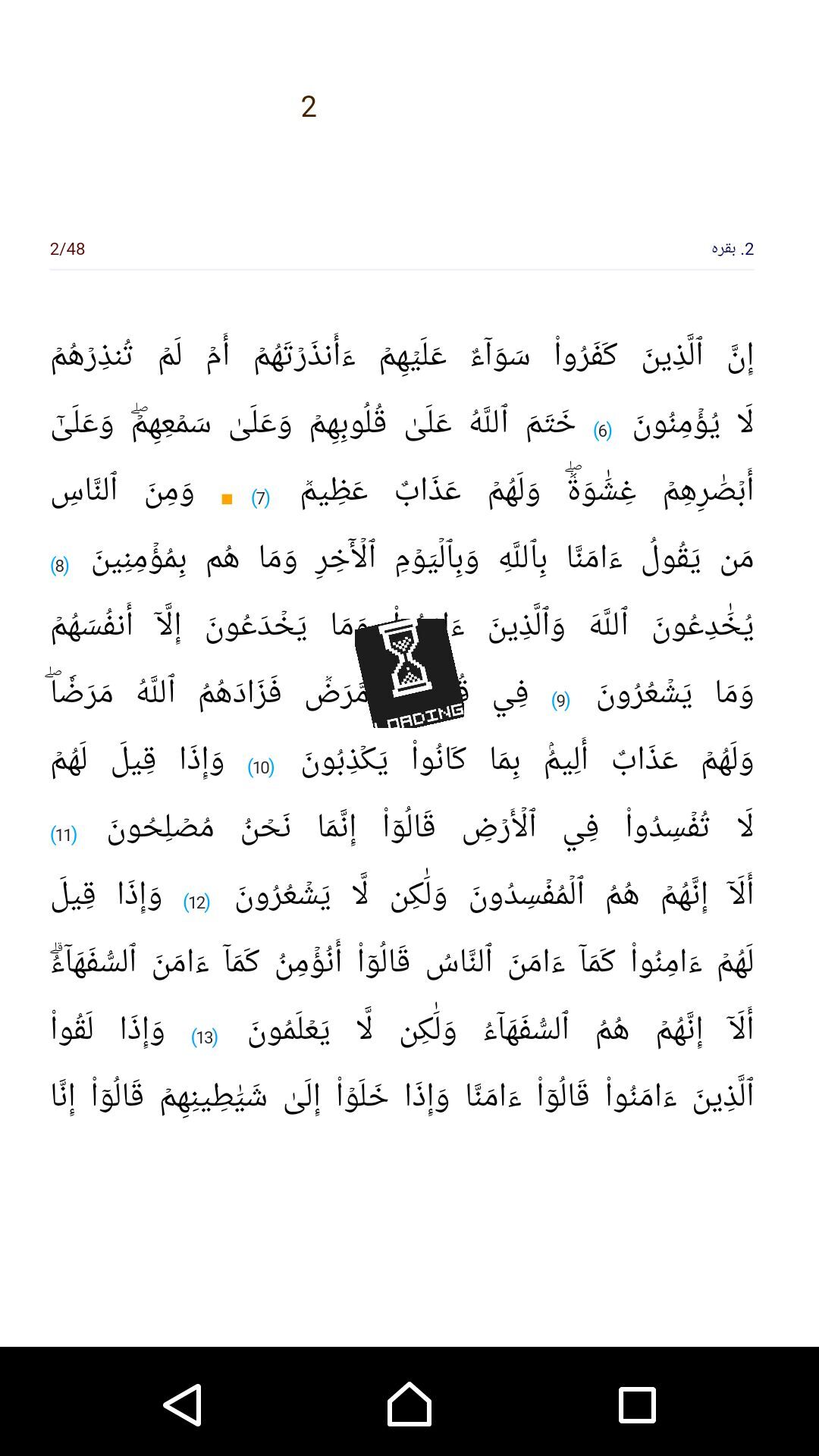The width and height of the screenshot is (819, 1456).
Task: Open verse number 8 marker
Action: [x=60, y=566]
